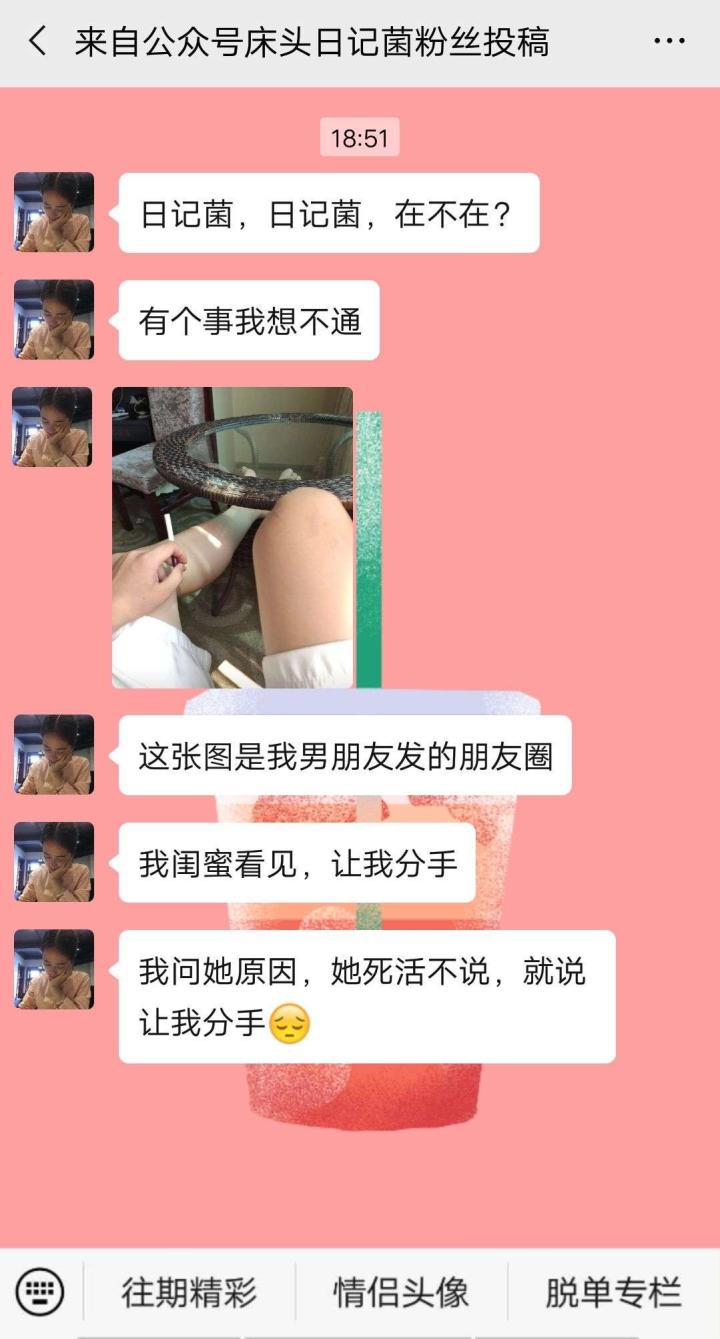
Task: Tap the avatar beside "有个事我想不通"
Action: 54,320
